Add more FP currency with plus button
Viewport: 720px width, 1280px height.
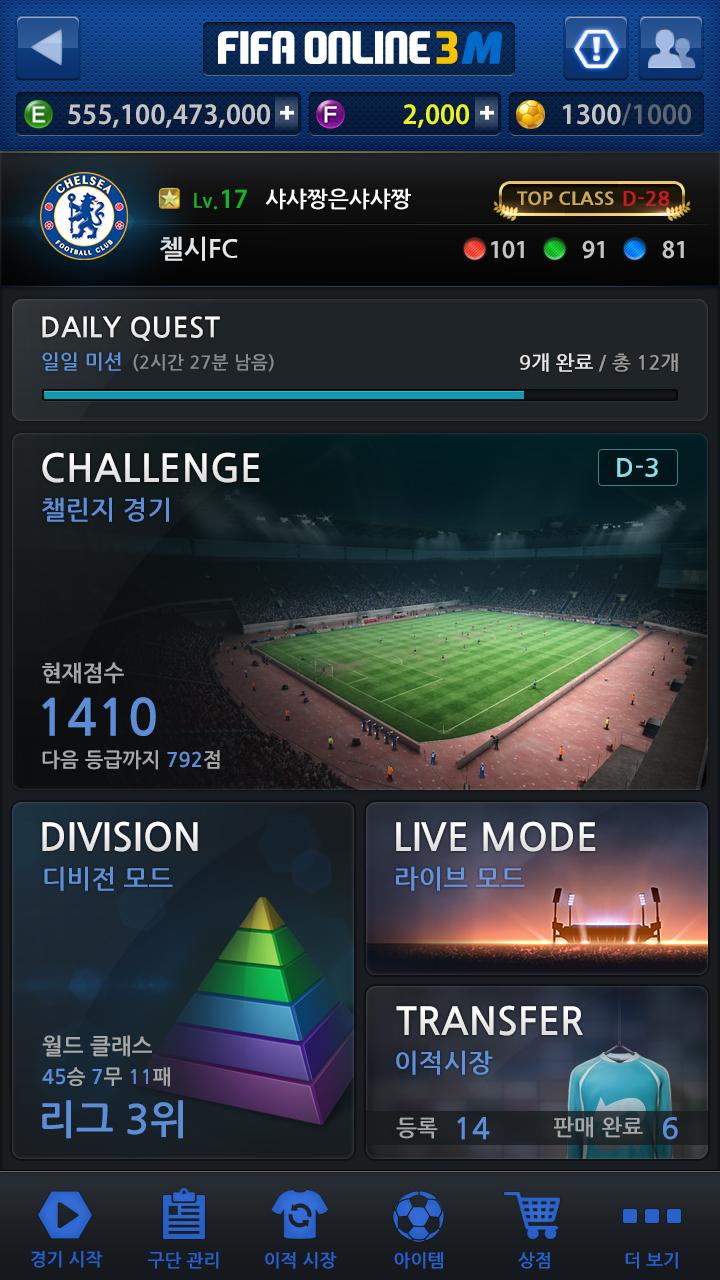point(487,114)
